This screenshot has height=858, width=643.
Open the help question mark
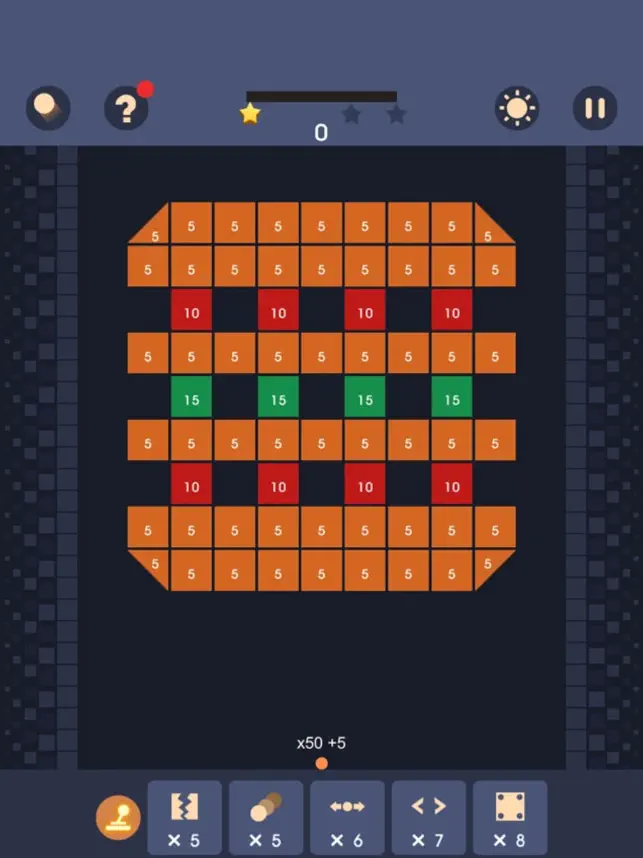(126, 108)
